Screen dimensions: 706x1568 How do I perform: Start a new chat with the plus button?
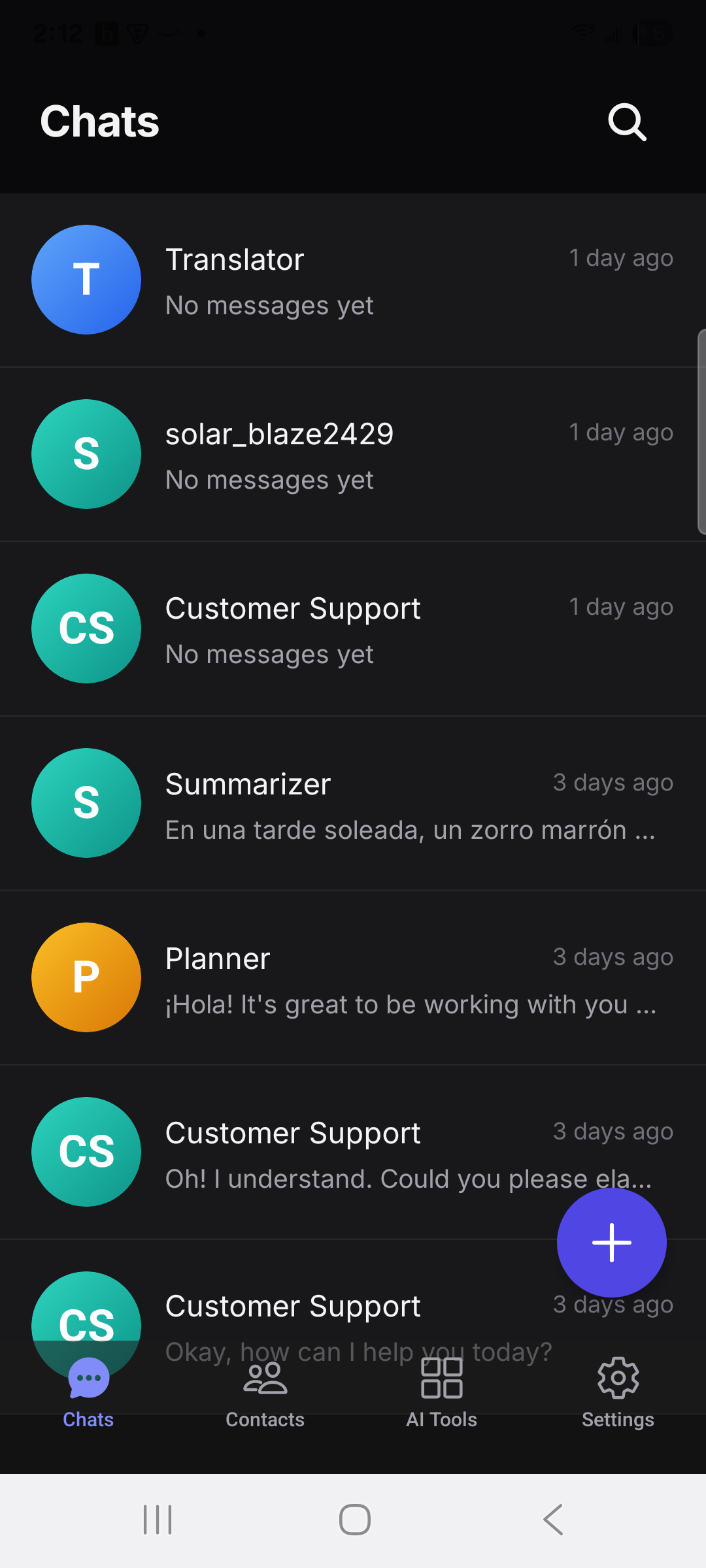click(x=611, y=1242)
